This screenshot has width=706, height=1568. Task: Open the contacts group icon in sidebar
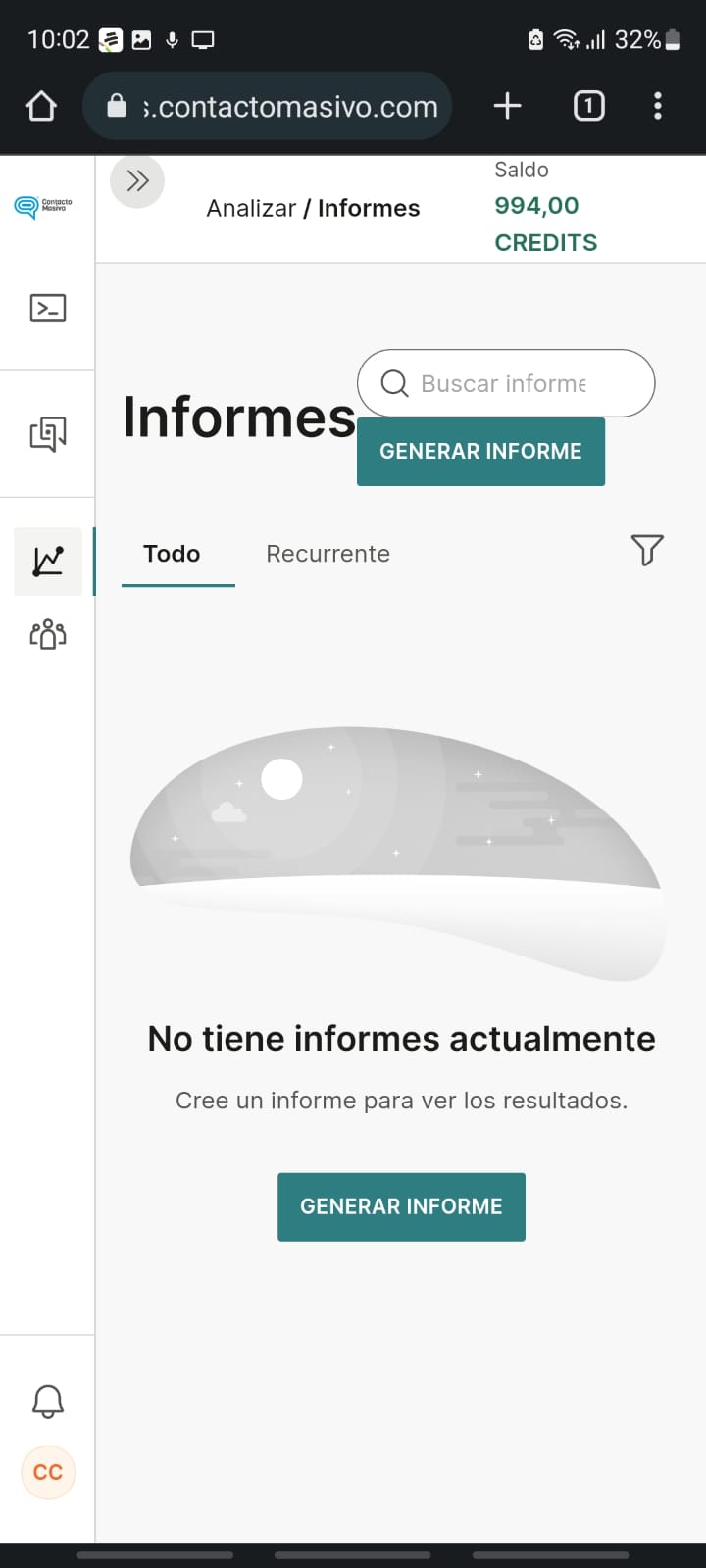47,634
